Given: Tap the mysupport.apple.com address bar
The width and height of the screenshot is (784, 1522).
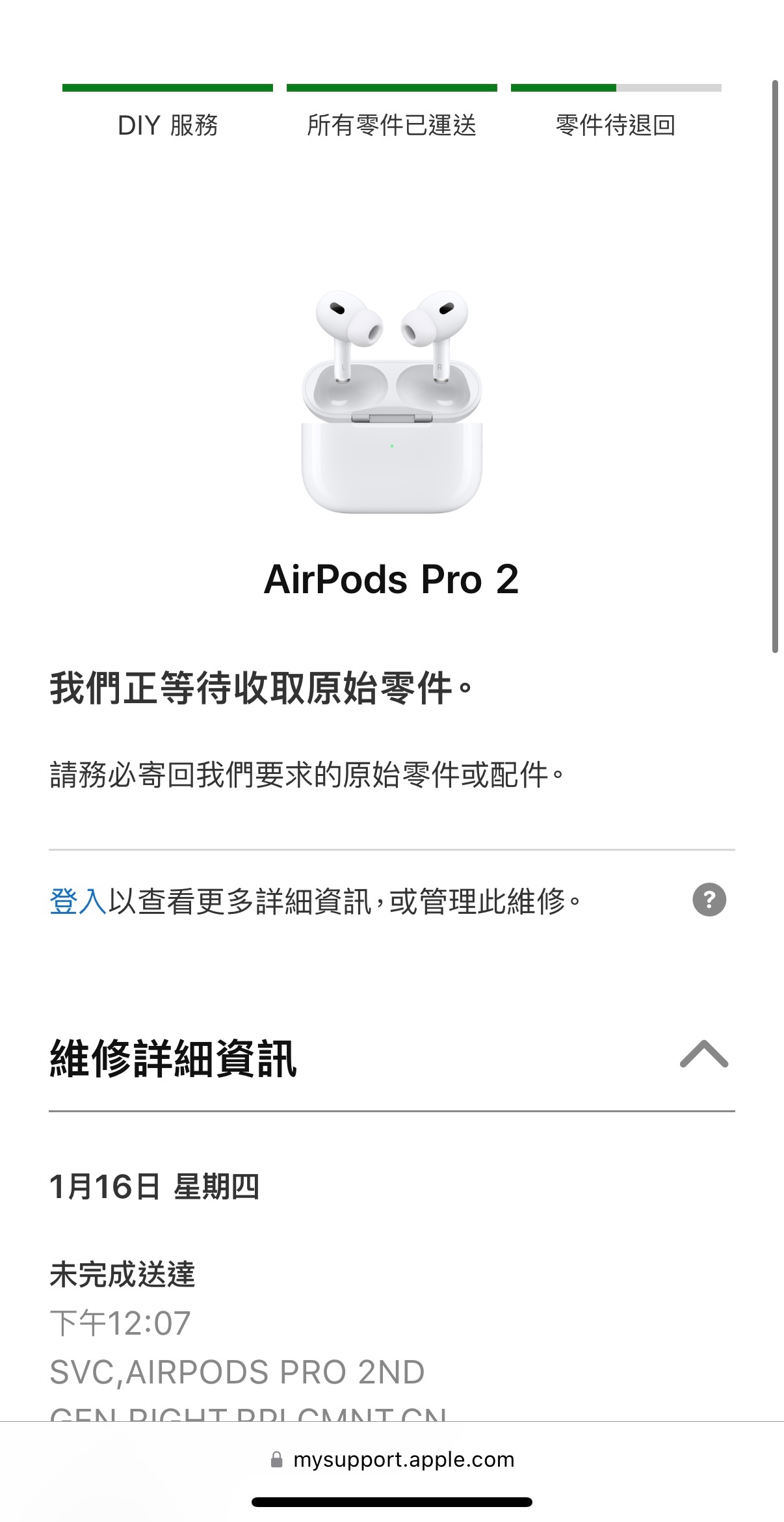Looking at the screenshot, I should 392,1460.
